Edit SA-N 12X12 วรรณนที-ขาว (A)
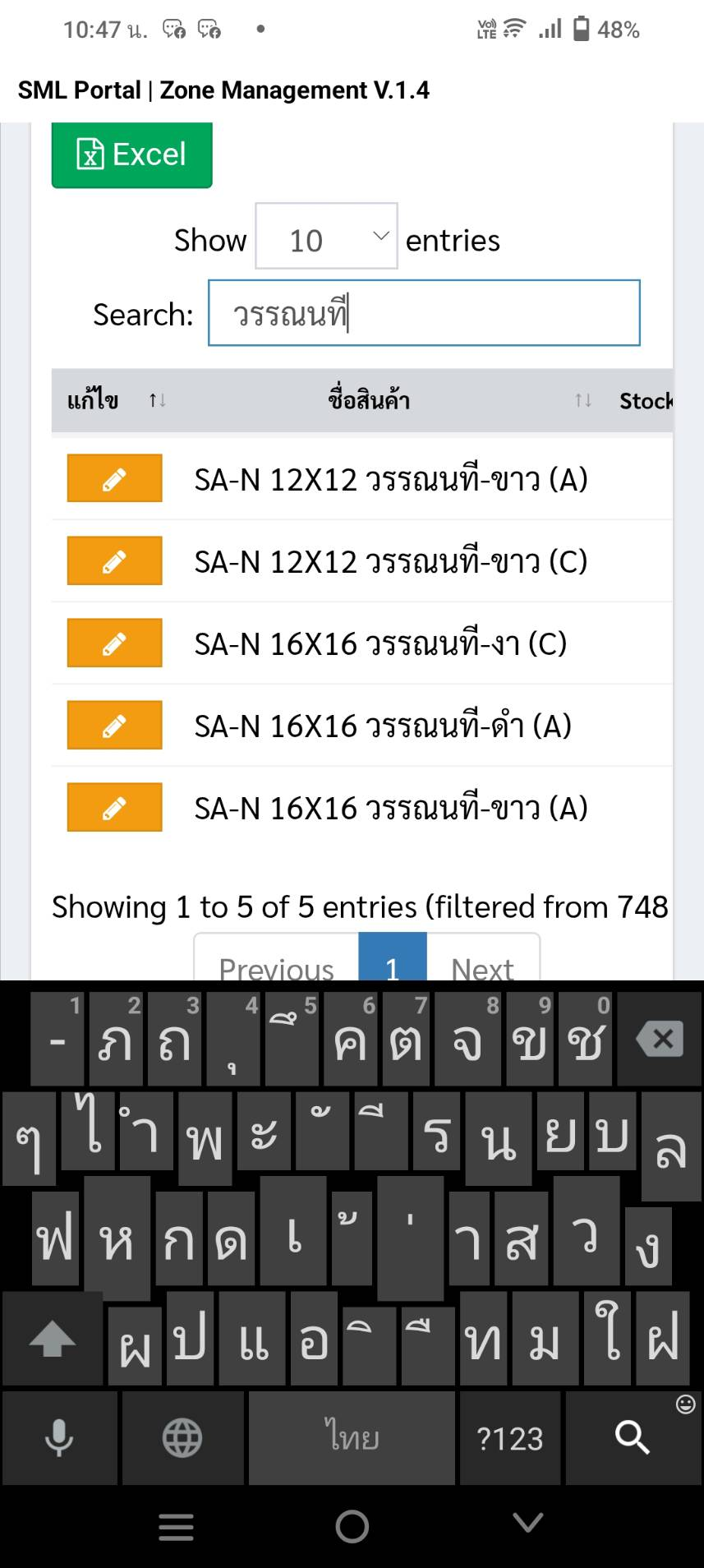Image resolution: width=704 pixels, height=1568 pixels. (114, 478)
